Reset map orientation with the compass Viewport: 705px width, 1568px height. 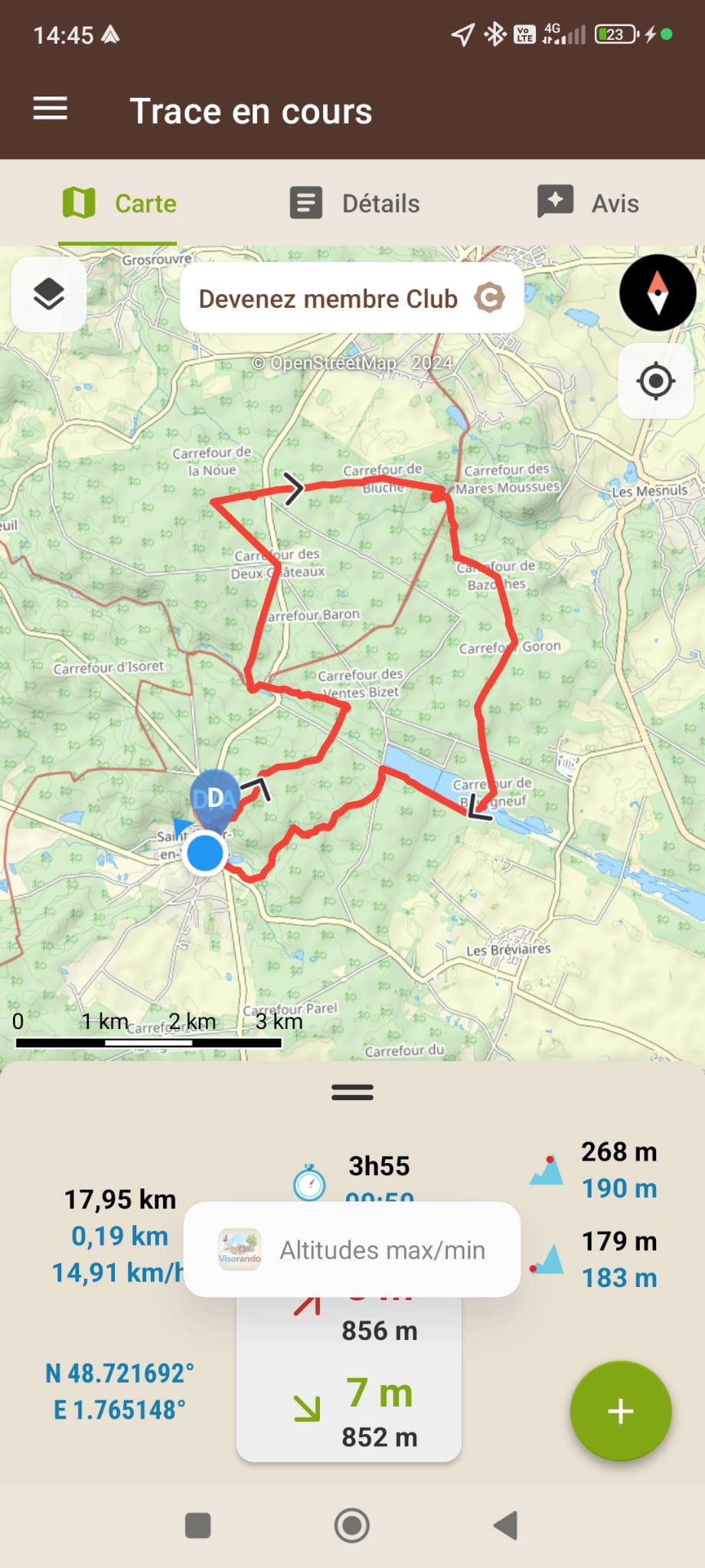(658, 293)
